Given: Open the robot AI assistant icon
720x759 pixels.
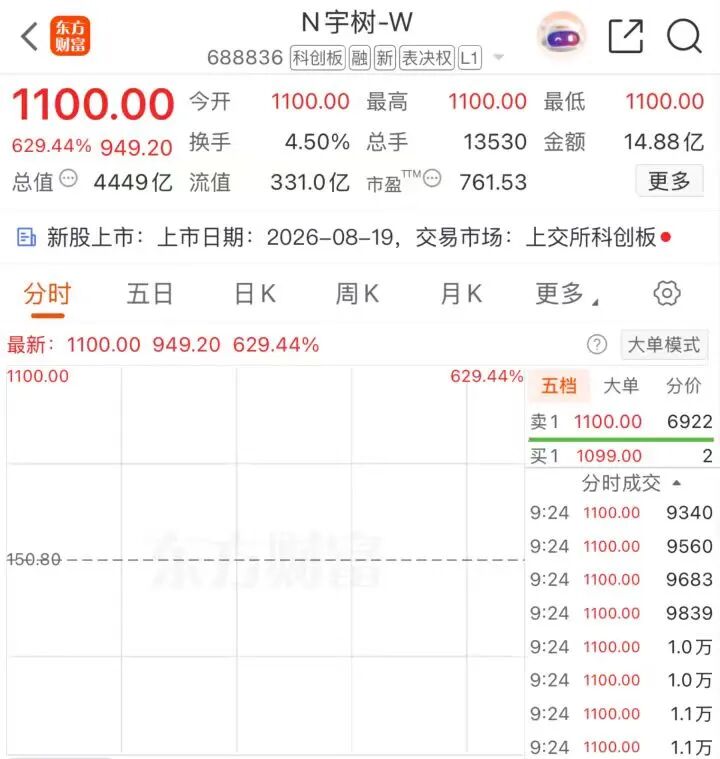Looking at the screenshot, I should [562, 35].
